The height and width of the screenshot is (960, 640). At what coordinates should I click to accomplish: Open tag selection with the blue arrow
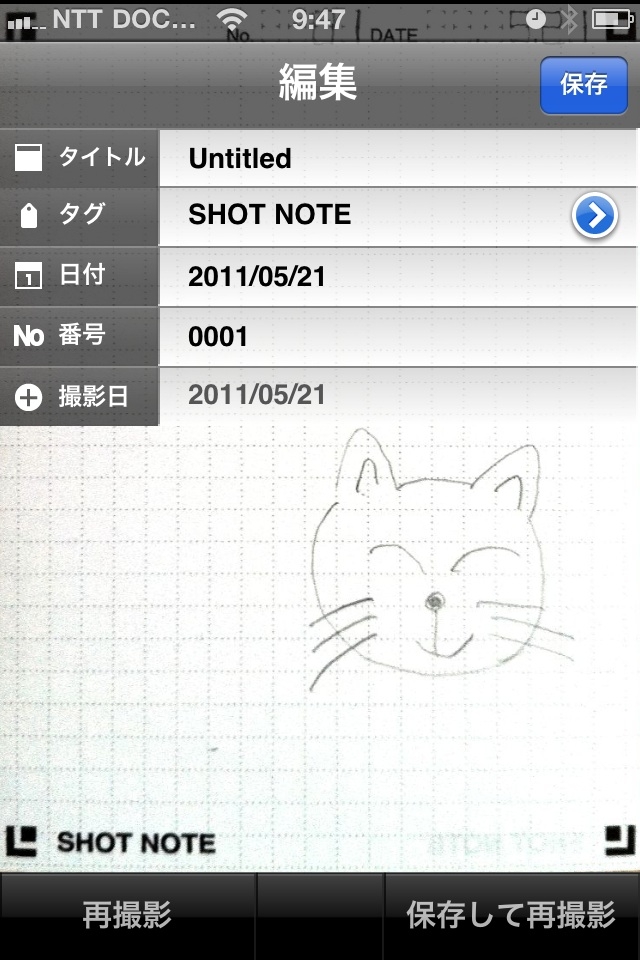pyautogui.click(x=594, y=216)
